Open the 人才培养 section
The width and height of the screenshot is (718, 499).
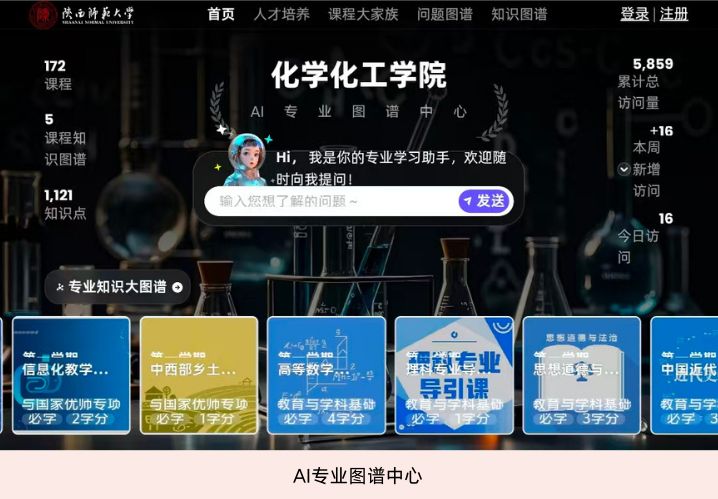pyautogui.click(x=281, y=14)
